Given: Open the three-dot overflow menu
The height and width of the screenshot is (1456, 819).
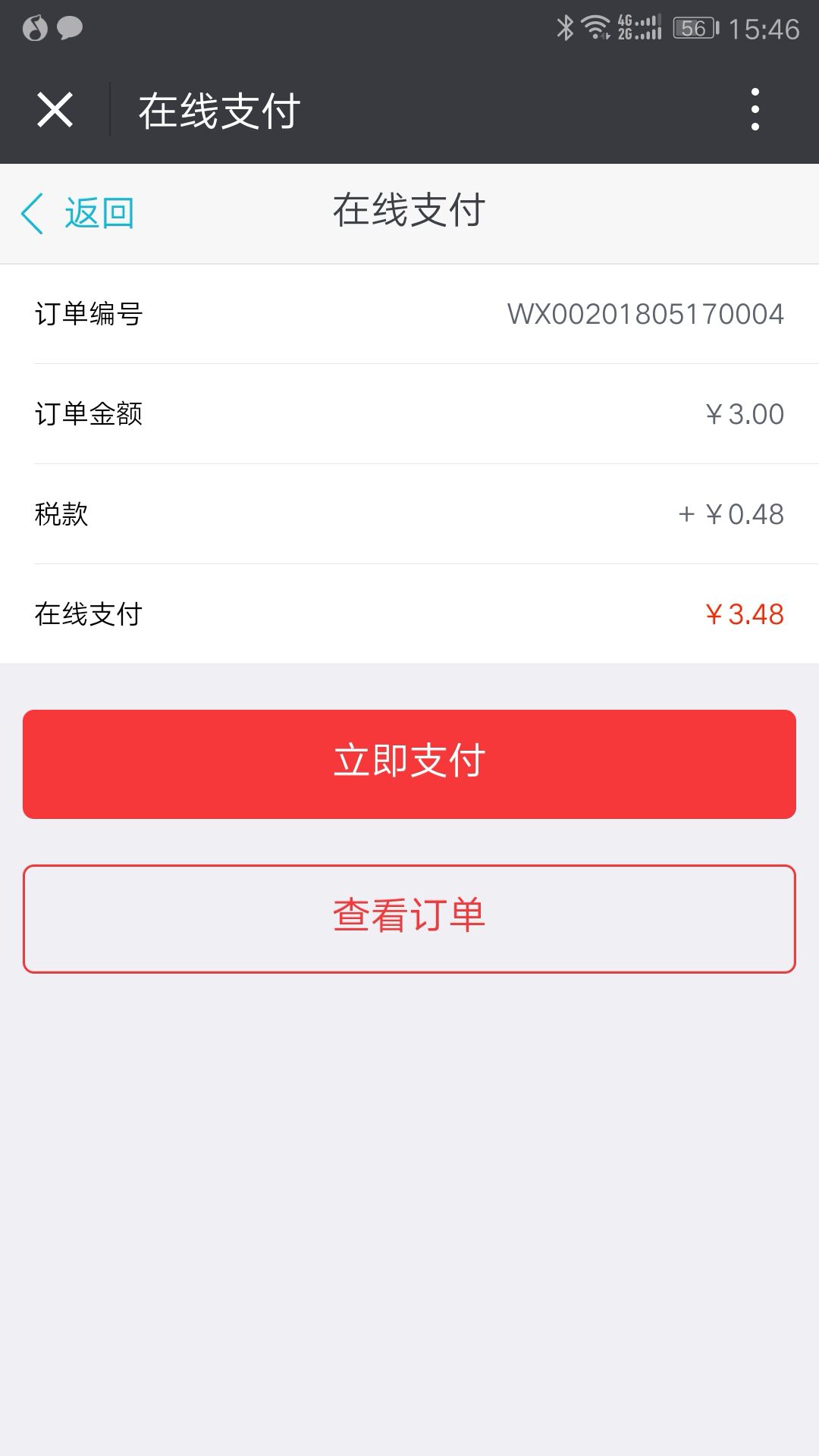Looking at the screenshot, I should (755, 110).
